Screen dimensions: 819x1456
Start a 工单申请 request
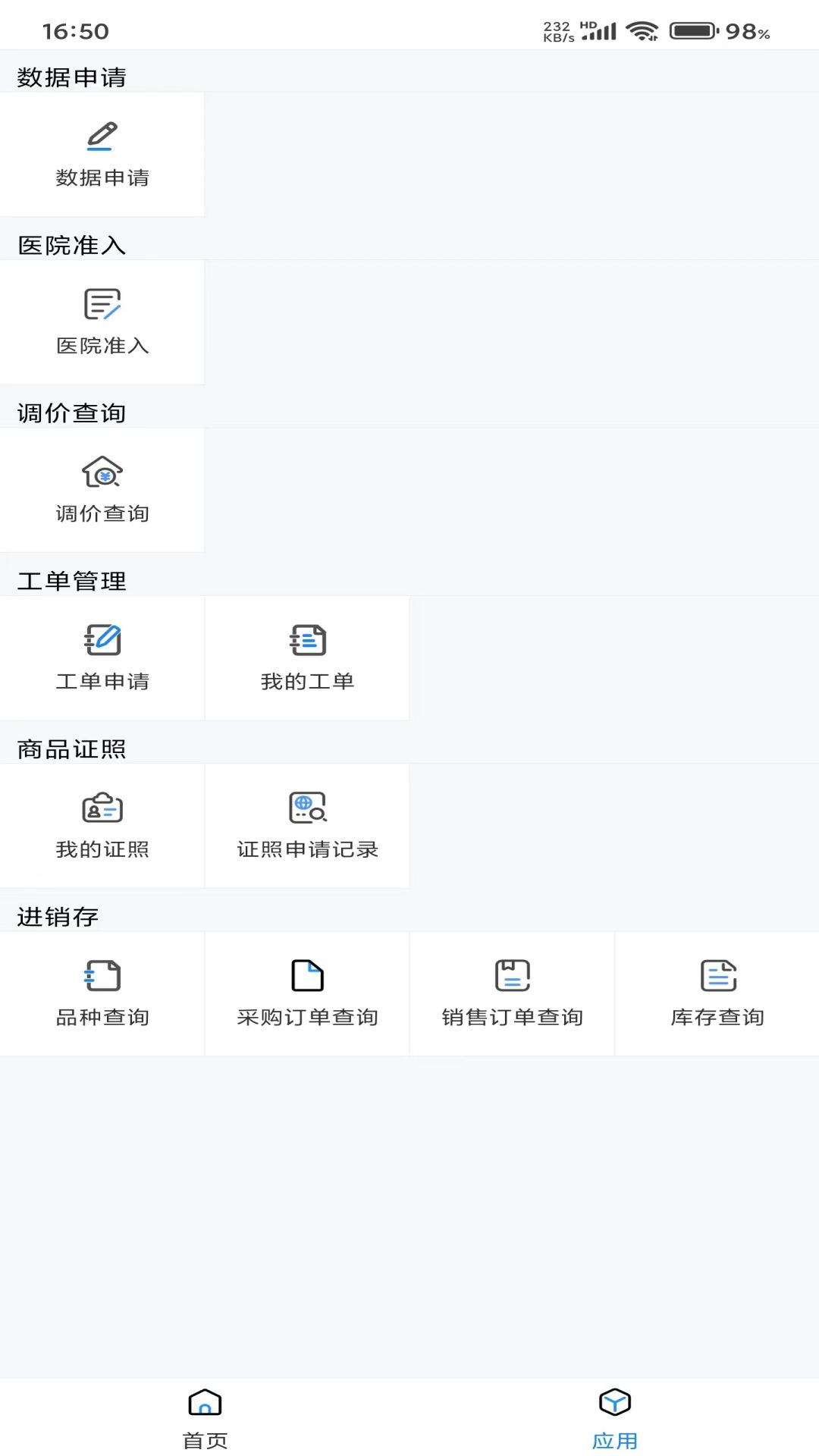(x=102, y=658)
